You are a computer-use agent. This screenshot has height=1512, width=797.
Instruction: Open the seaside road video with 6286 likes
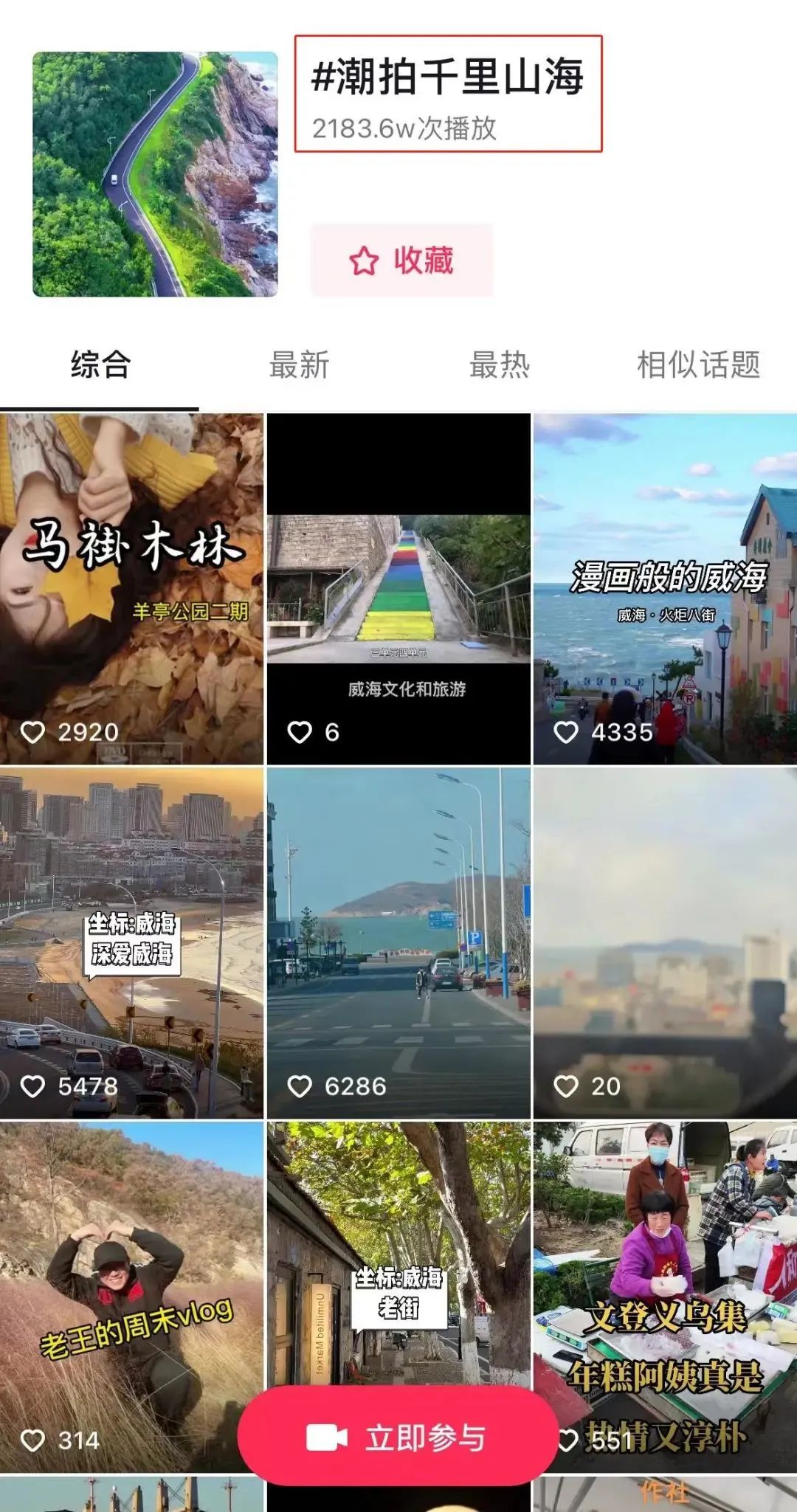point(398,942)
